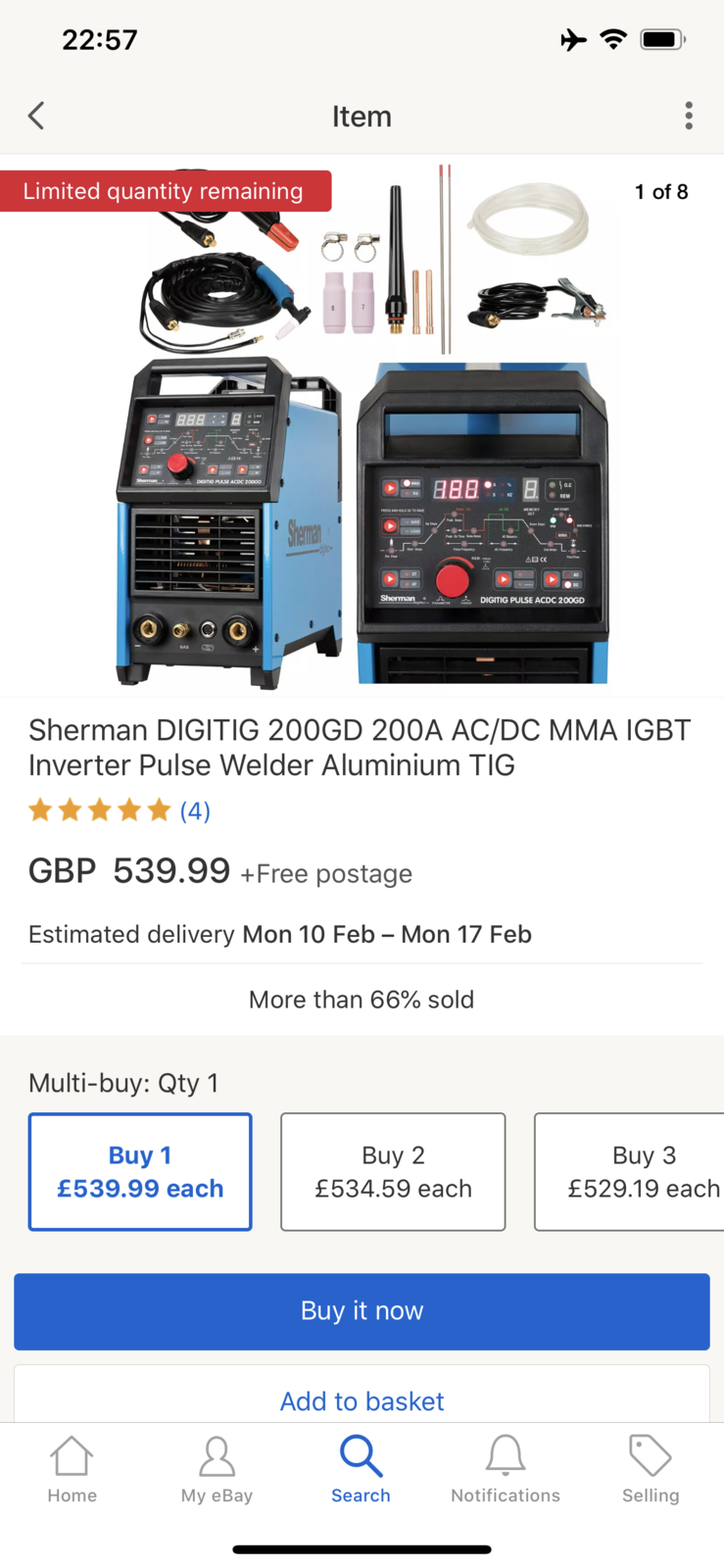This screenshot has height=1568, width=724.
Task: Go back using the top-left arrow
Action: 37,116
